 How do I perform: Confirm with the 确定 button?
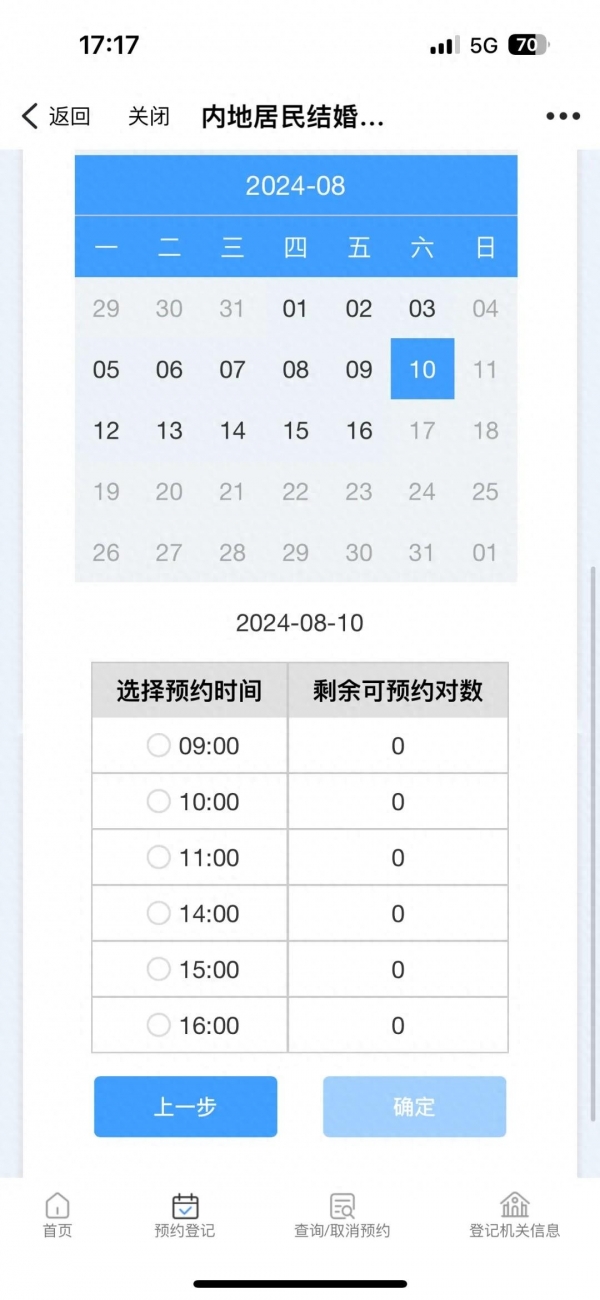[414, 1106]
